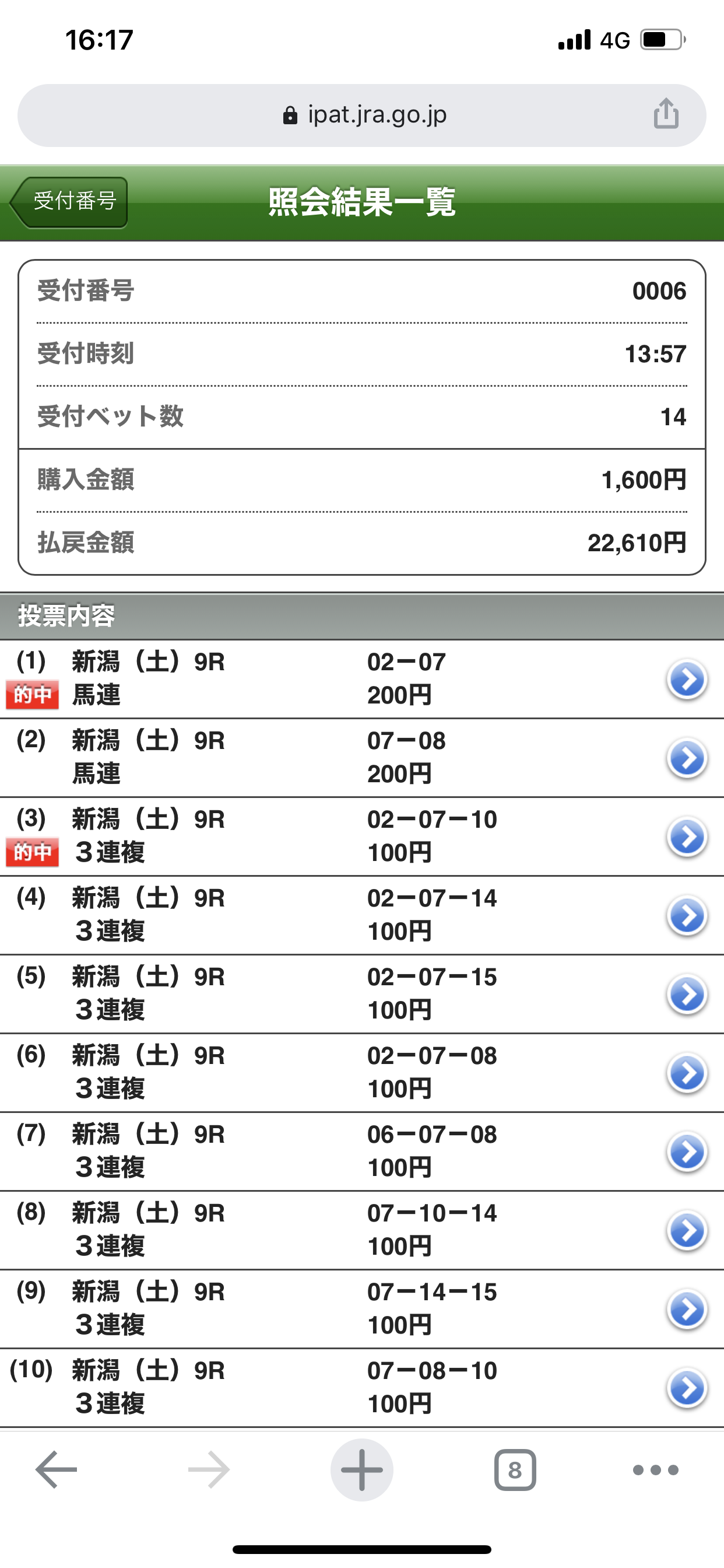The height and width of the screenshot is (1568, 724).
Task: Open the browser's more options menu
Action: click(655, 1470)
